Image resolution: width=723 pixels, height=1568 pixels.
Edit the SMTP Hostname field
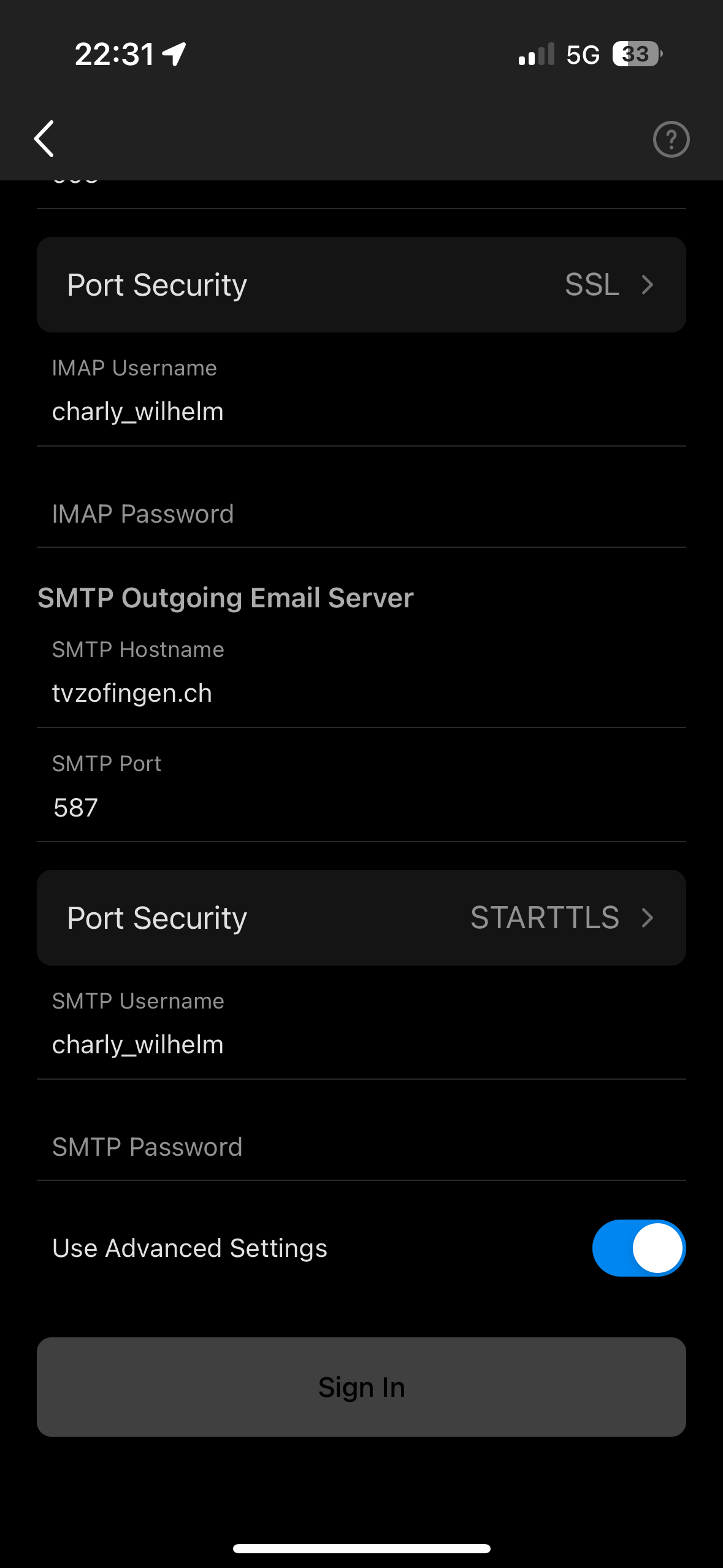[361, 693]
